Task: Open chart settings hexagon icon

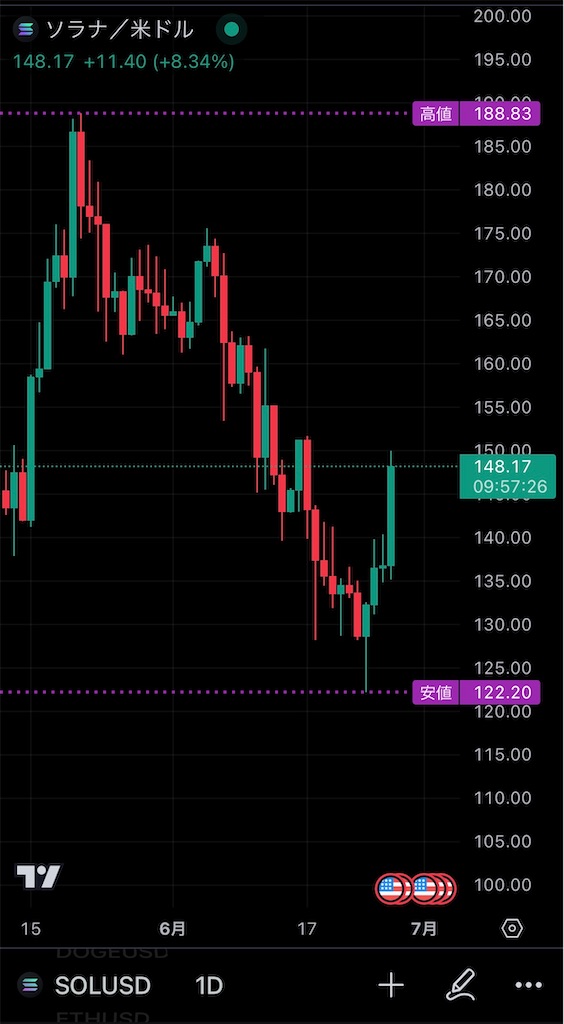Action: pos(512,928)
